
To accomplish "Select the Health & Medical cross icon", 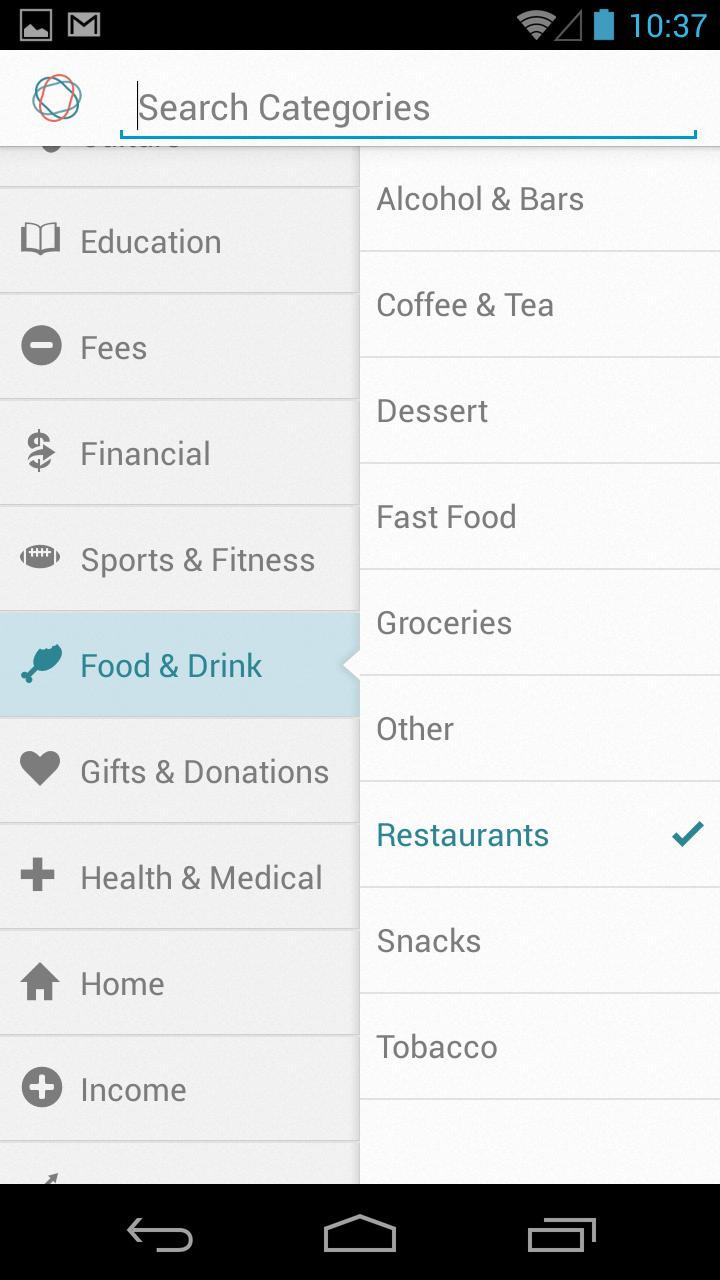I will 40,875.
